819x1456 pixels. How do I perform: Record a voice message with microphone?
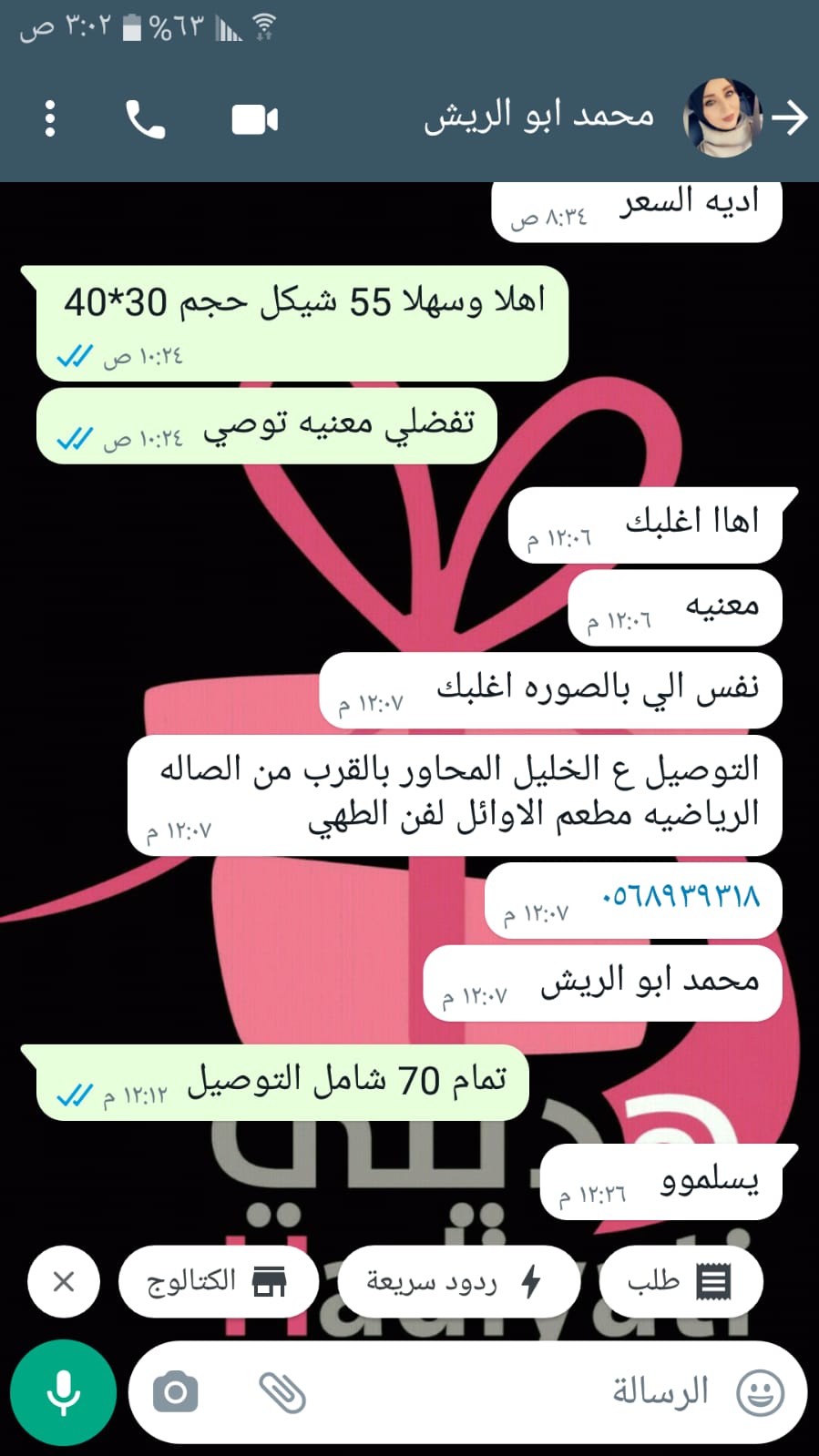63,1392
